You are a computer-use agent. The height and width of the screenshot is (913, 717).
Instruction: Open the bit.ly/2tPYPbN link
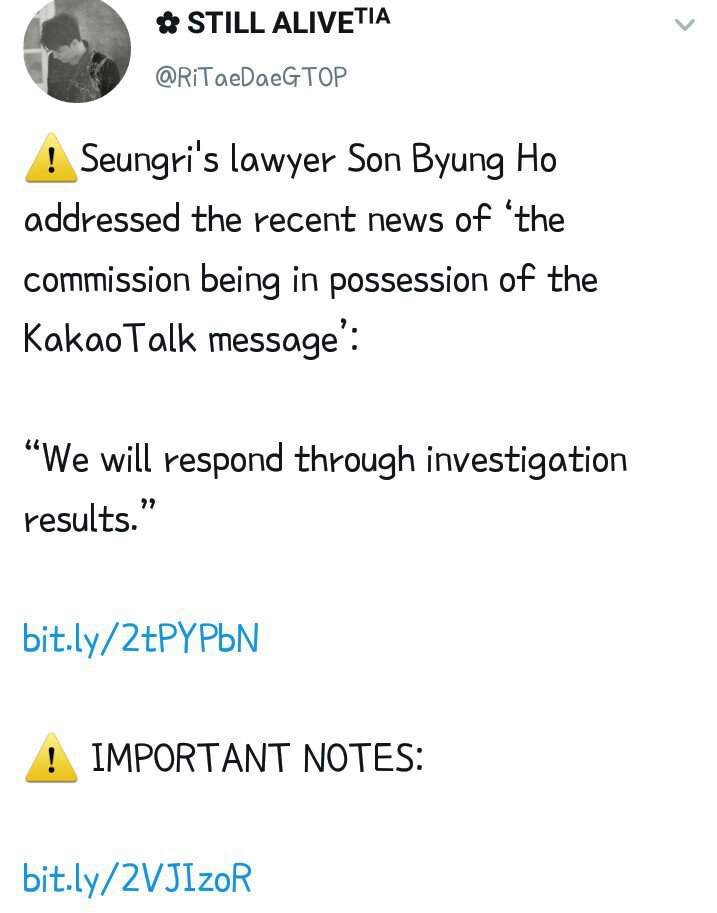point(141,639)
